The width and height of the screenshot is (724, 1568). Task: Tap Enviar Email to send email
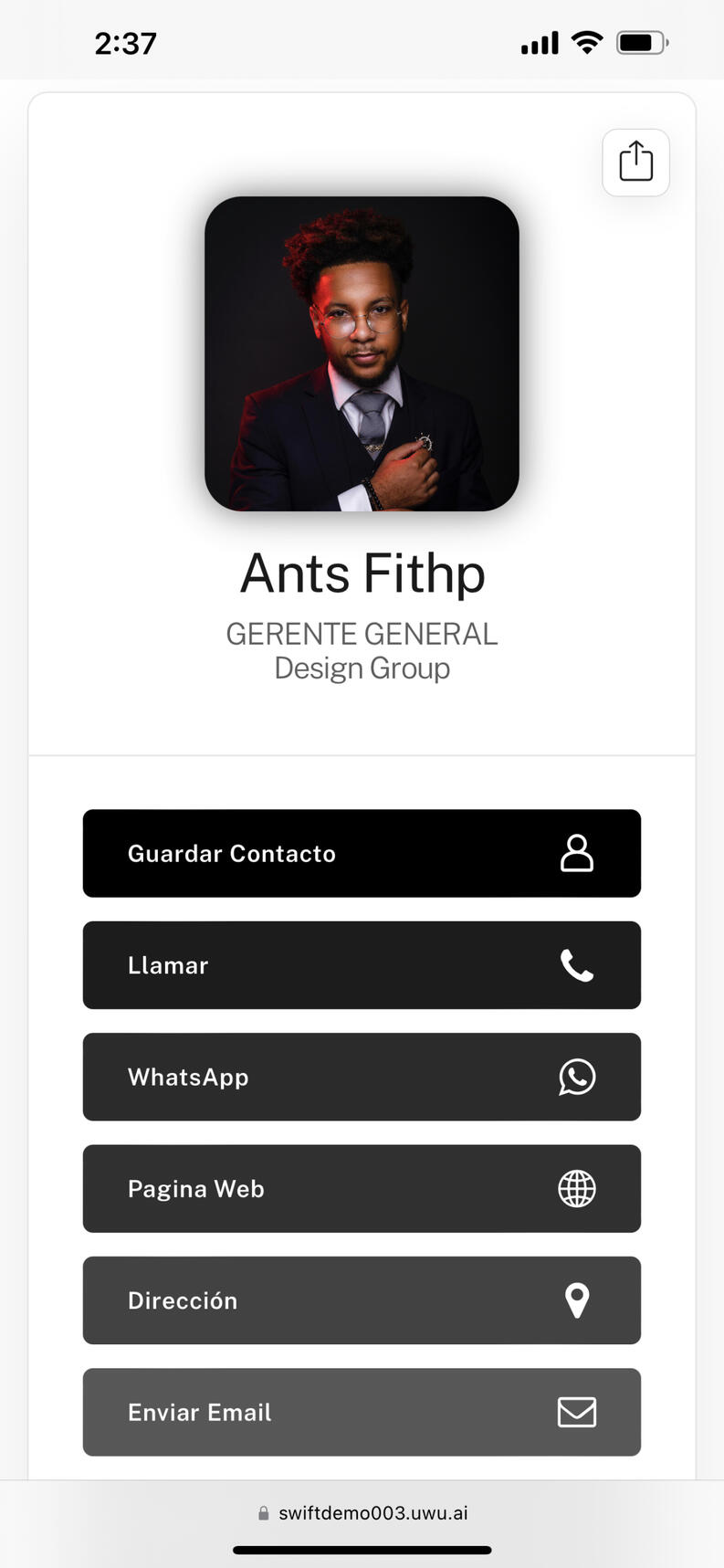(362, 1411)
